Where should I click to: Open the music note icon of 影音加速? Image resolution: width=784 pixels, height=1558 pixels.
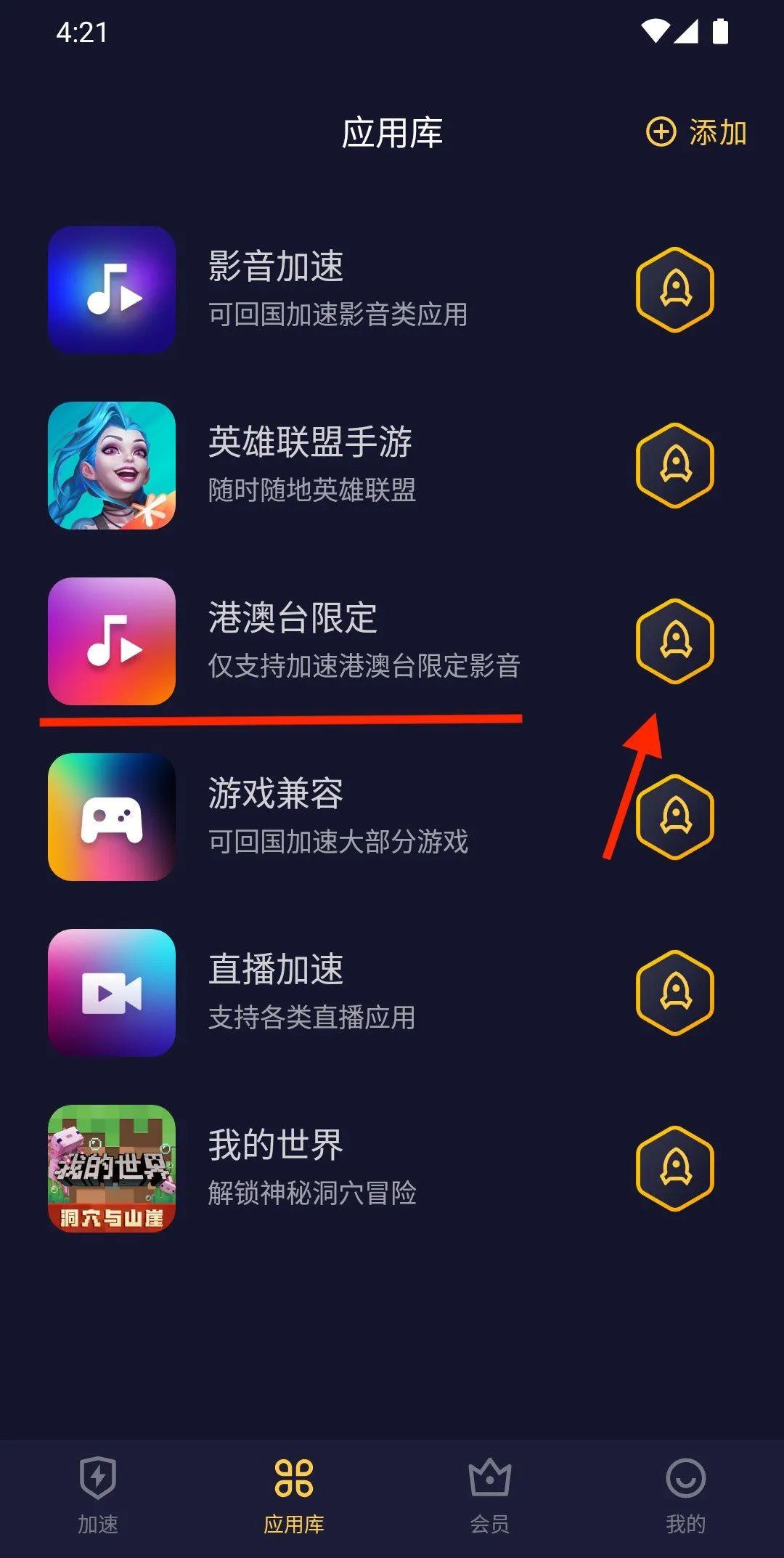(x=110, y=288)
